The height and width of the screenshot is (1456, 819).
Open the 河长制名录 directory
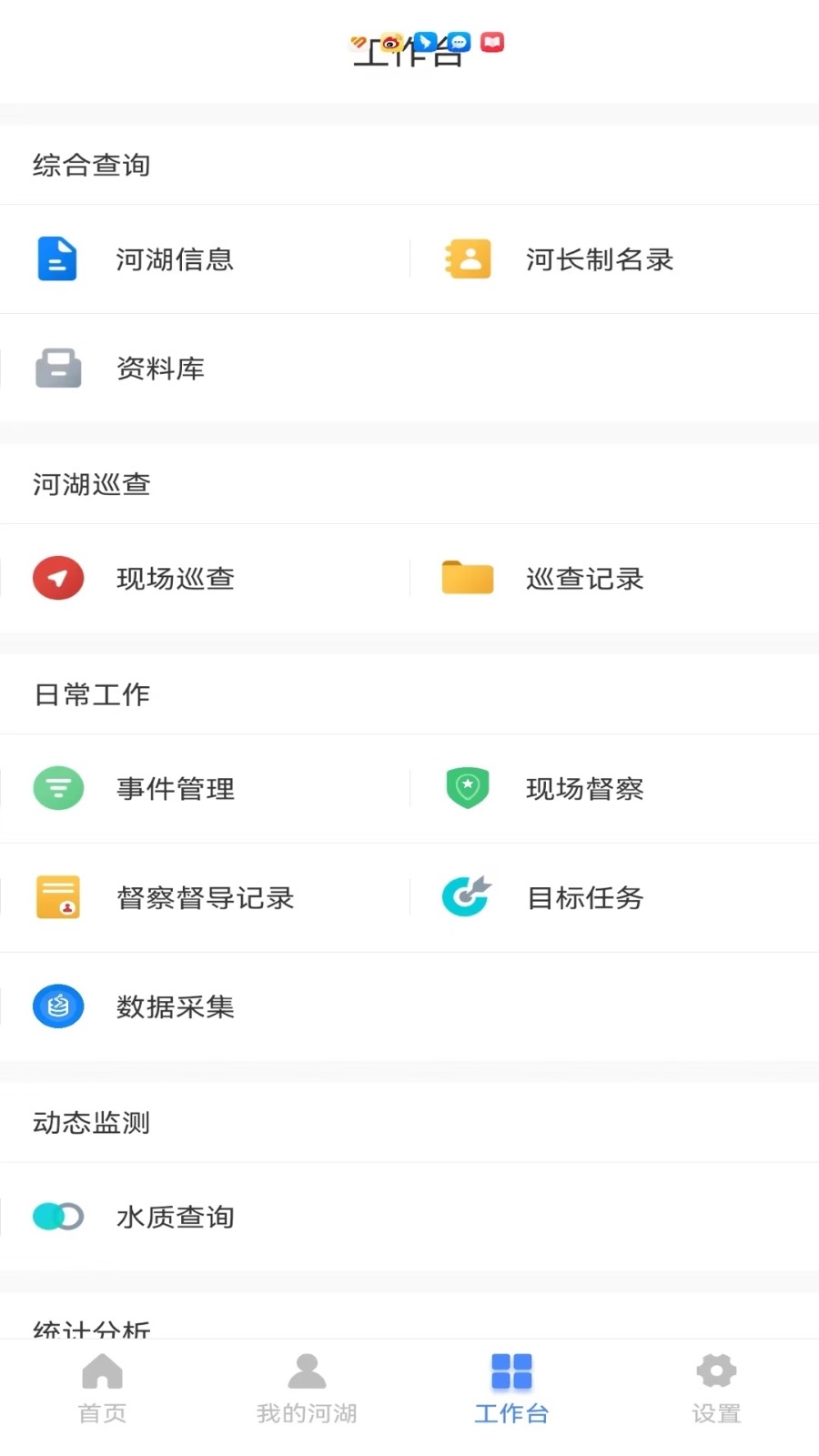tap(598, 259)
